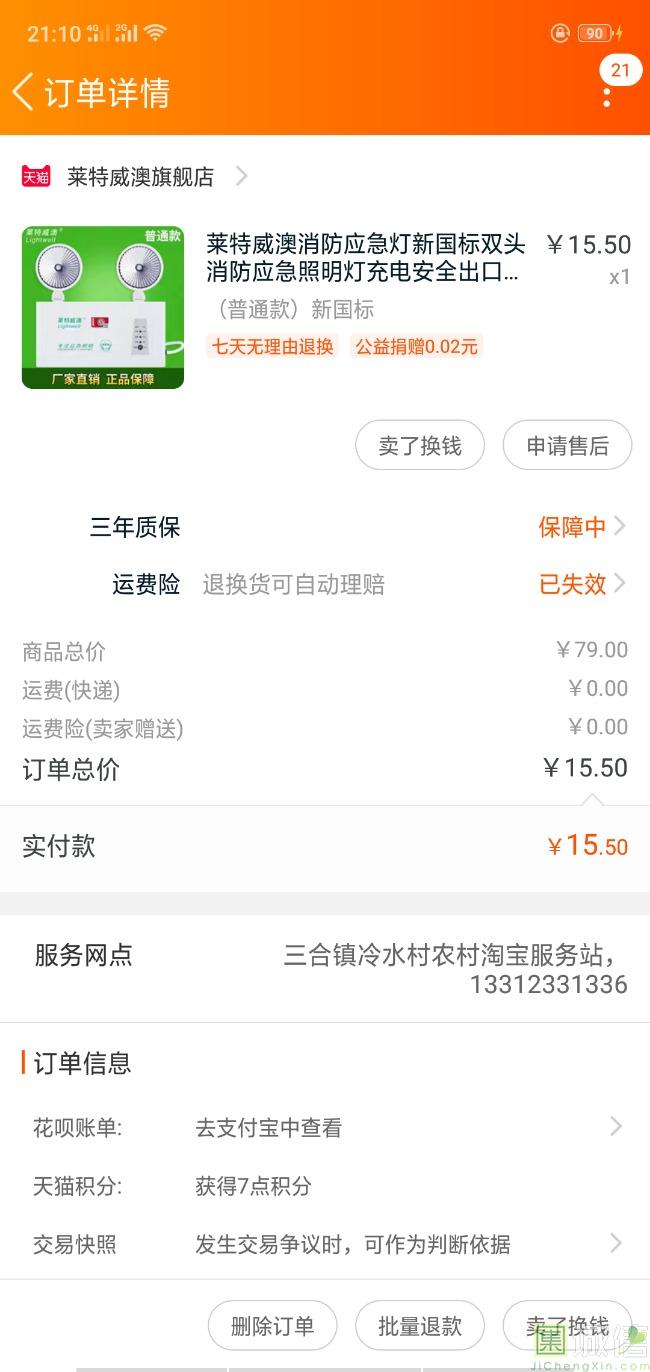Delete this order with 删除订单
The width and height of the screenshot is (650, 1372).
[x=272, y=1326]
